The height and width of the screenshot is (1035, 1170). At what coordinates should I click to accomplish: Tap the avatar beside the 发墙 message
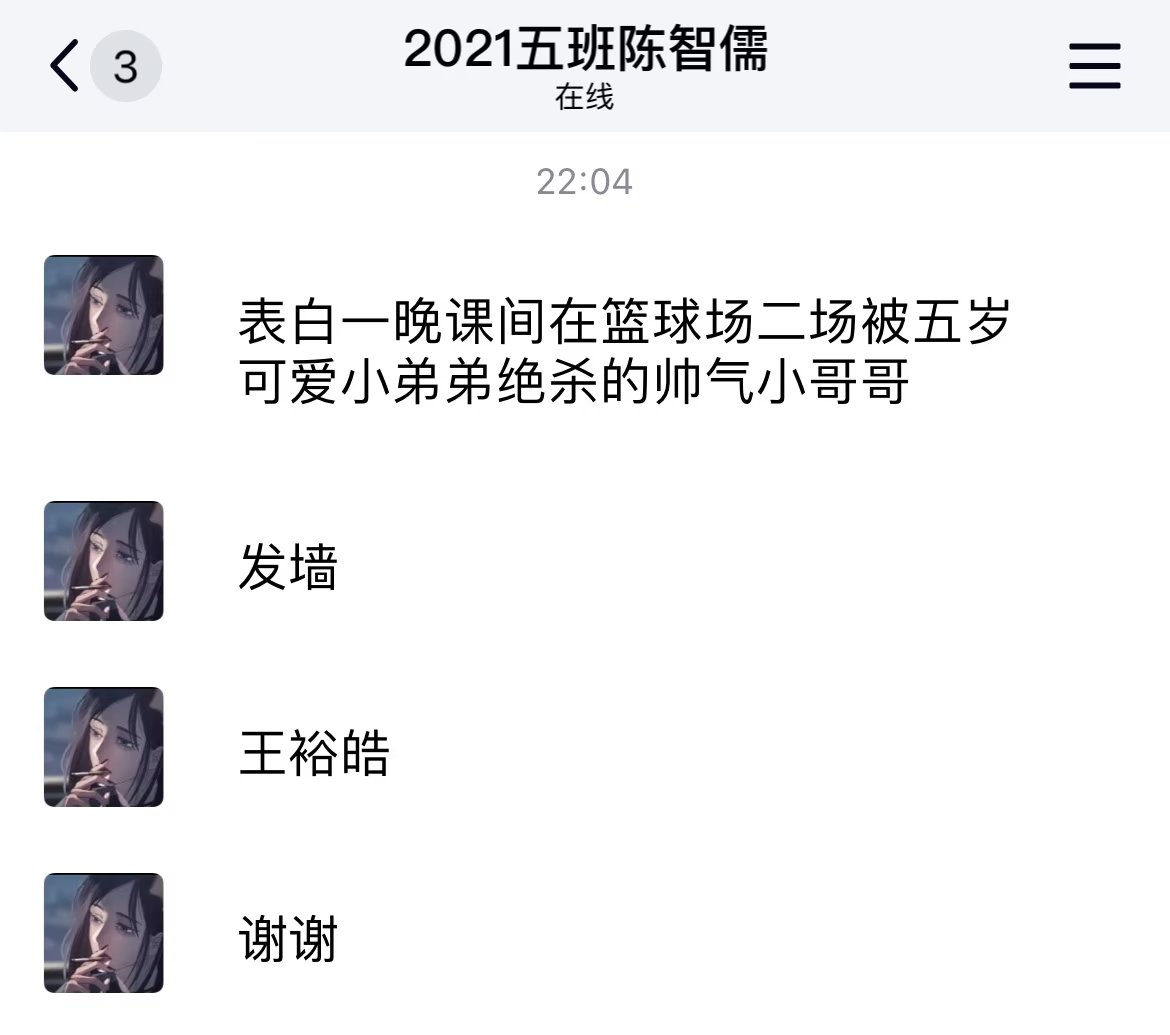click(x=104, y=561)
